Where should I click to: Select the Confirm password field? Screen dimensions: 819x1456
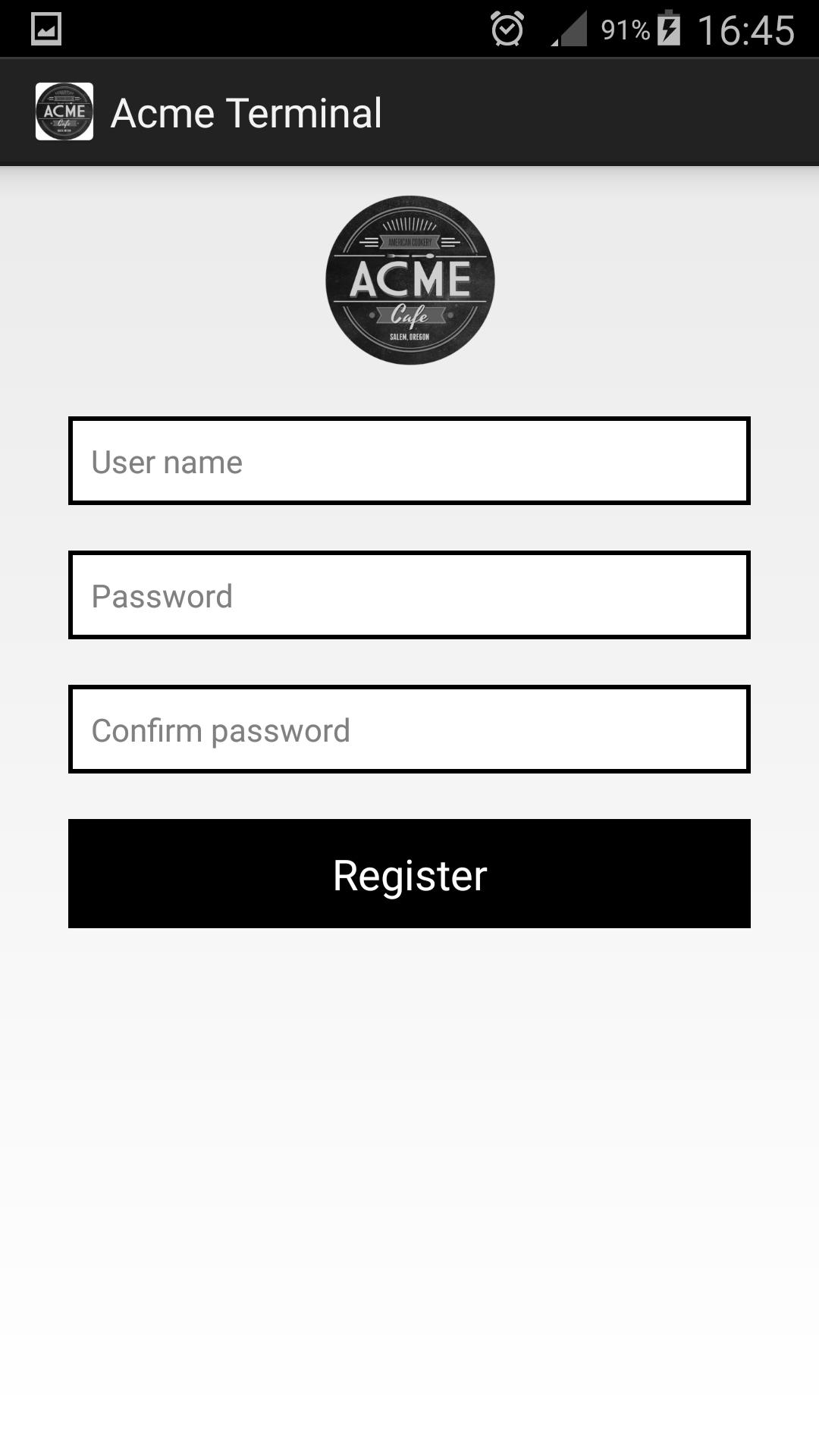point(409,729)
